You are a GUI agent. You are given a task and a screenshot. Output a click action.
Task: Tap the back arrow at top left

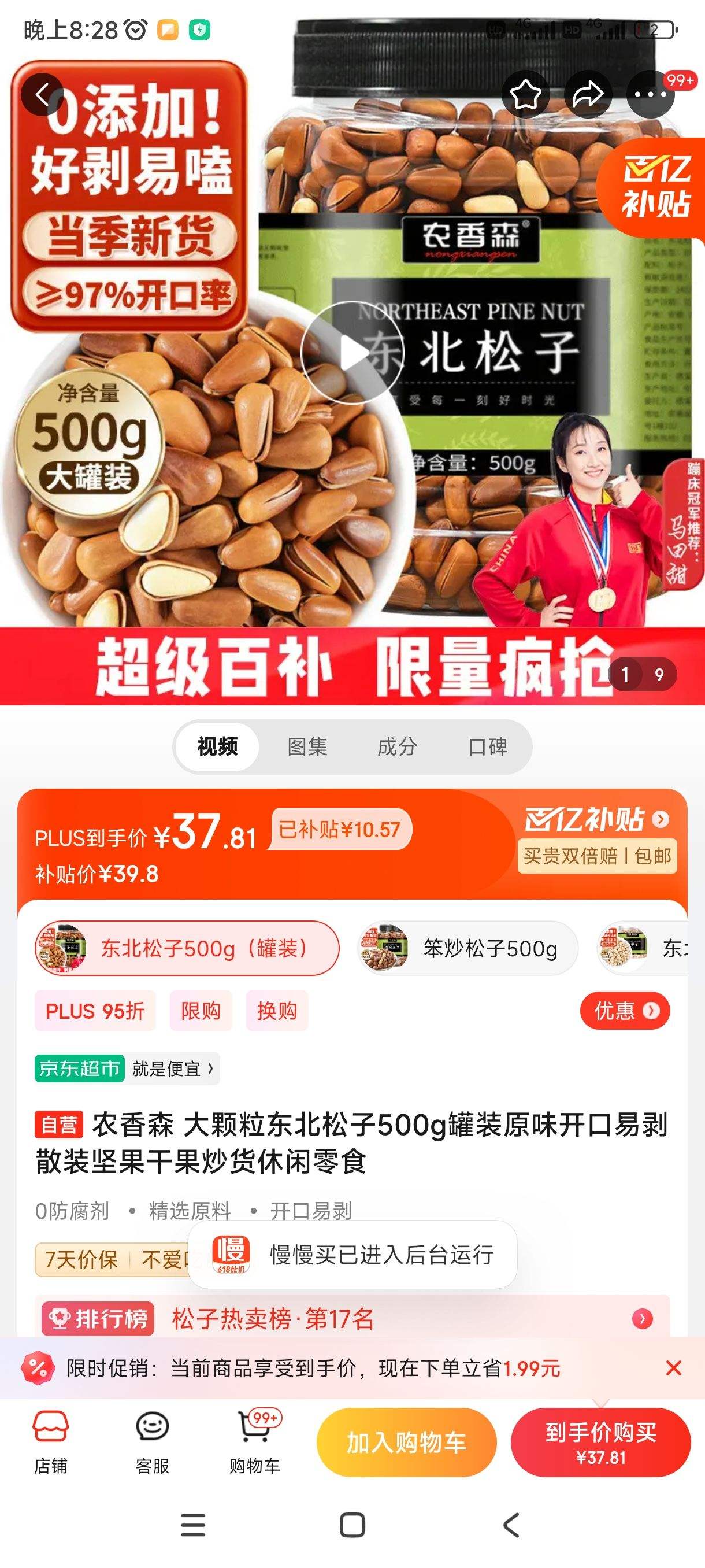click(x=42, y=94)
